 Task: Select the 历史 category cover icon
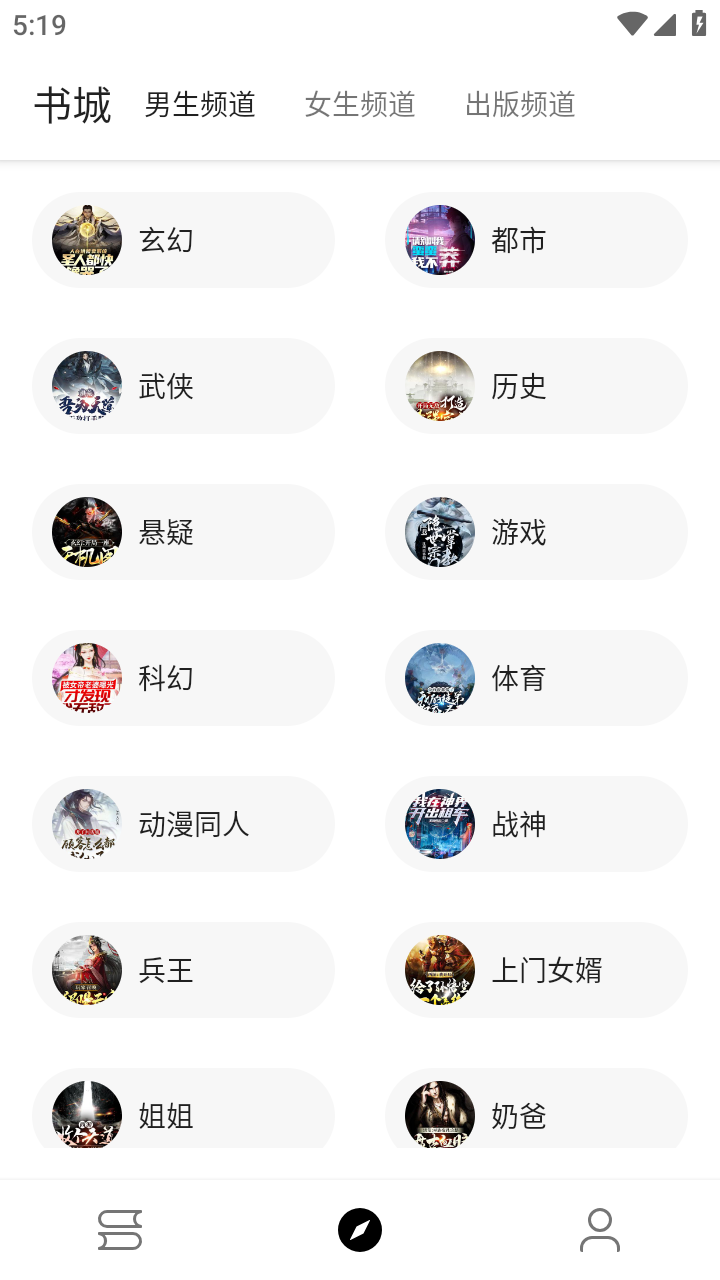438,386
